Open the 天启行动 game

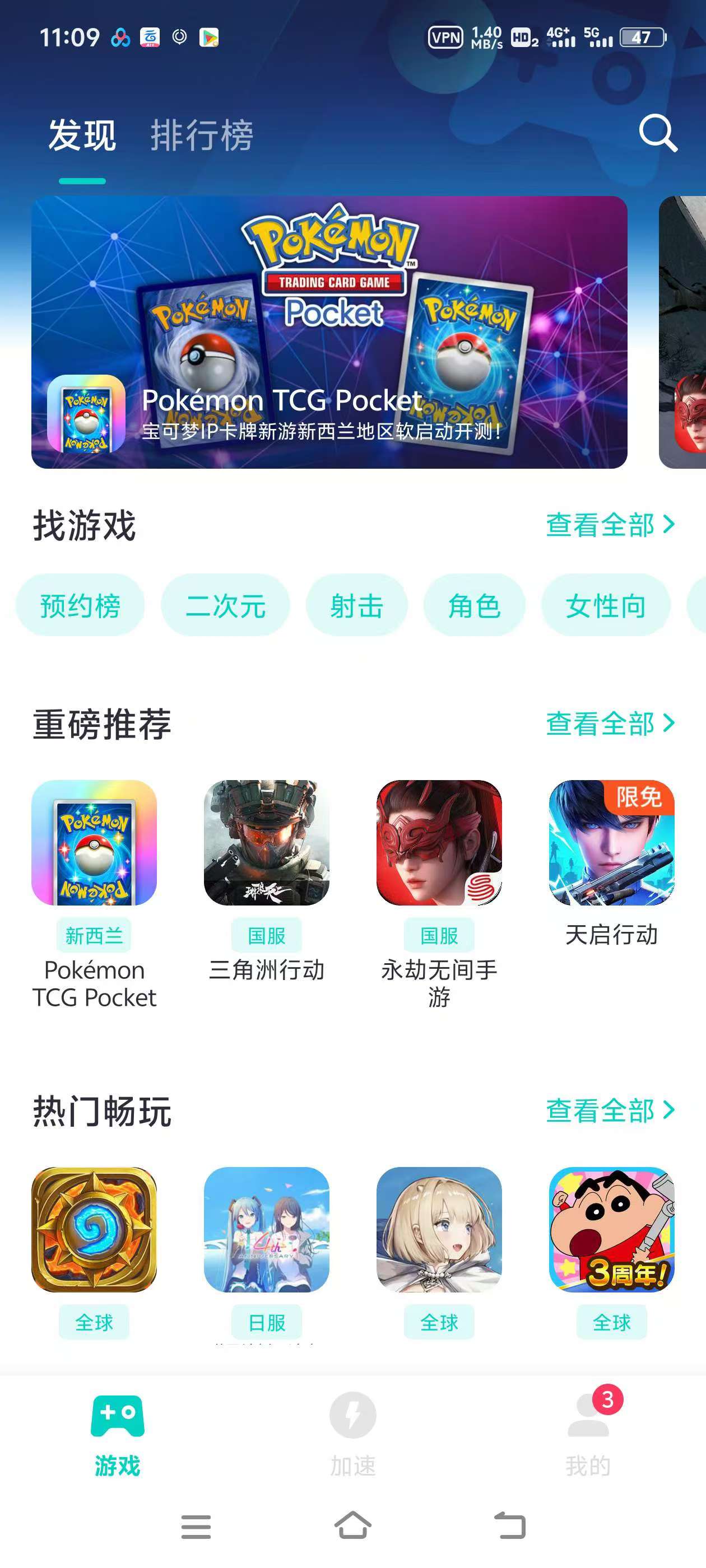[611, 843]
